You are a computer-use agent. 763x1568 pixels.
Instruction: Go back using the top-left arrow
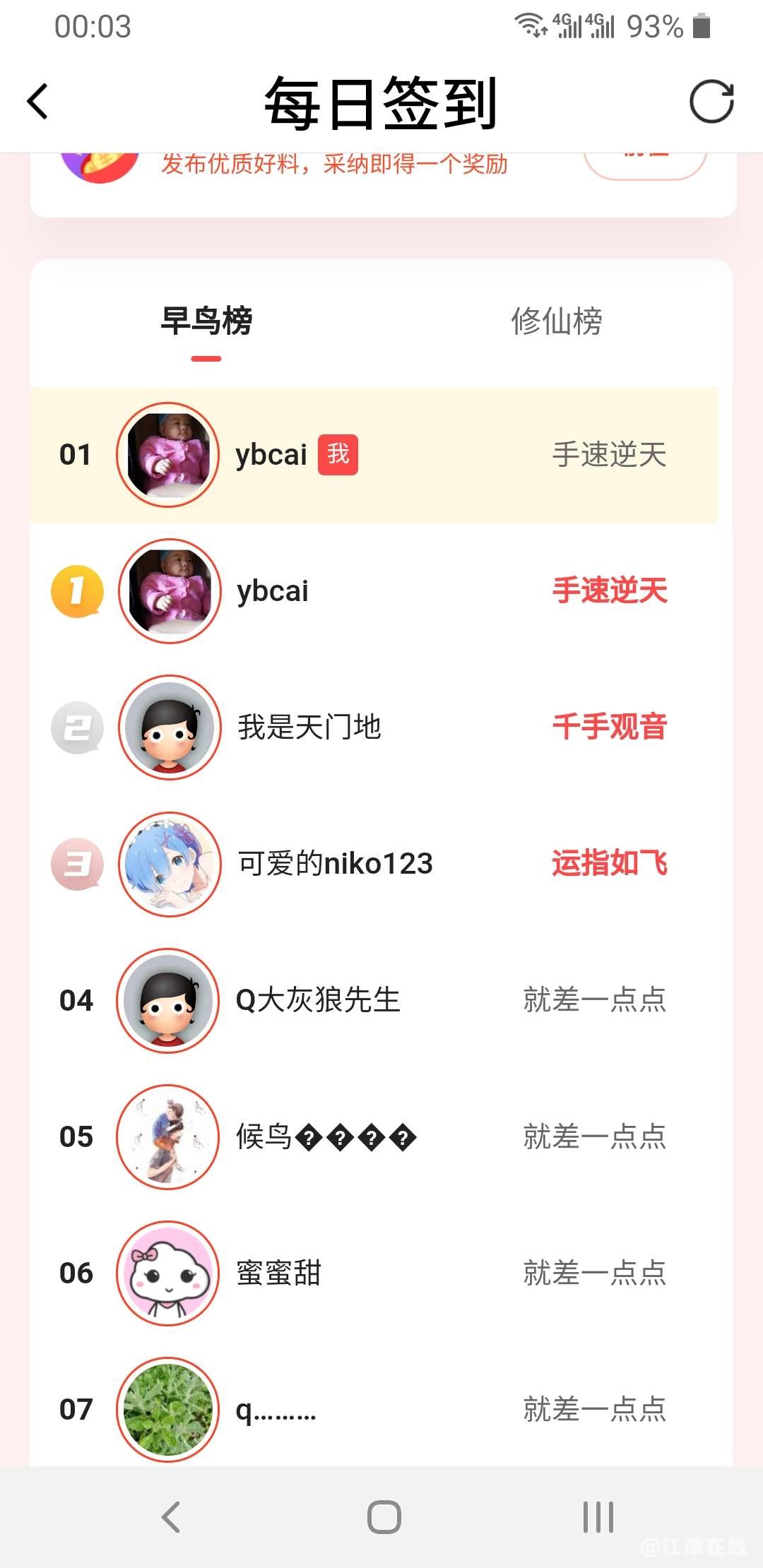38,102
